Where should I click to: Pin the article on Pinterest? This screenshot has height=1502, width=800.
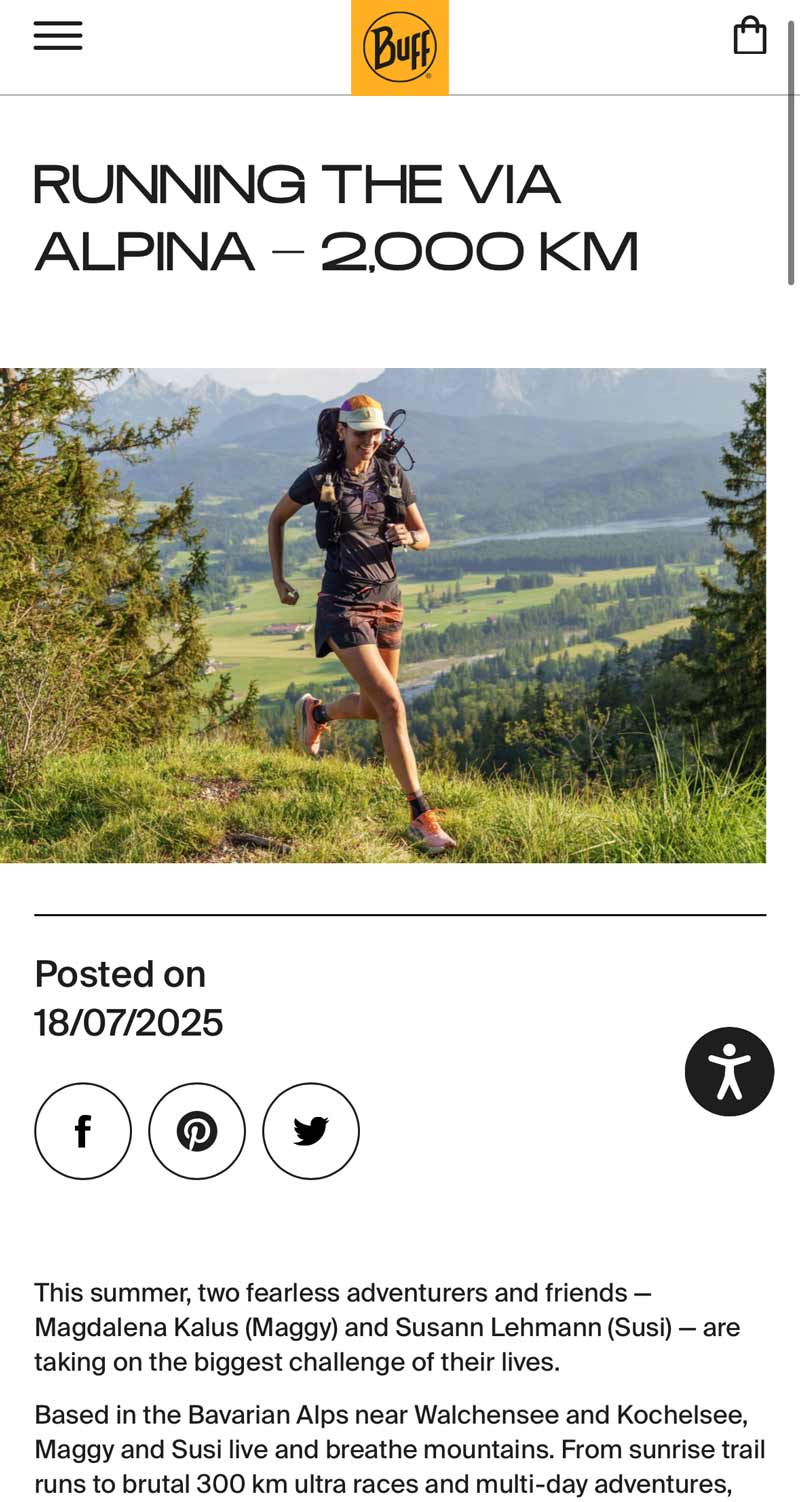point(197,1131)
